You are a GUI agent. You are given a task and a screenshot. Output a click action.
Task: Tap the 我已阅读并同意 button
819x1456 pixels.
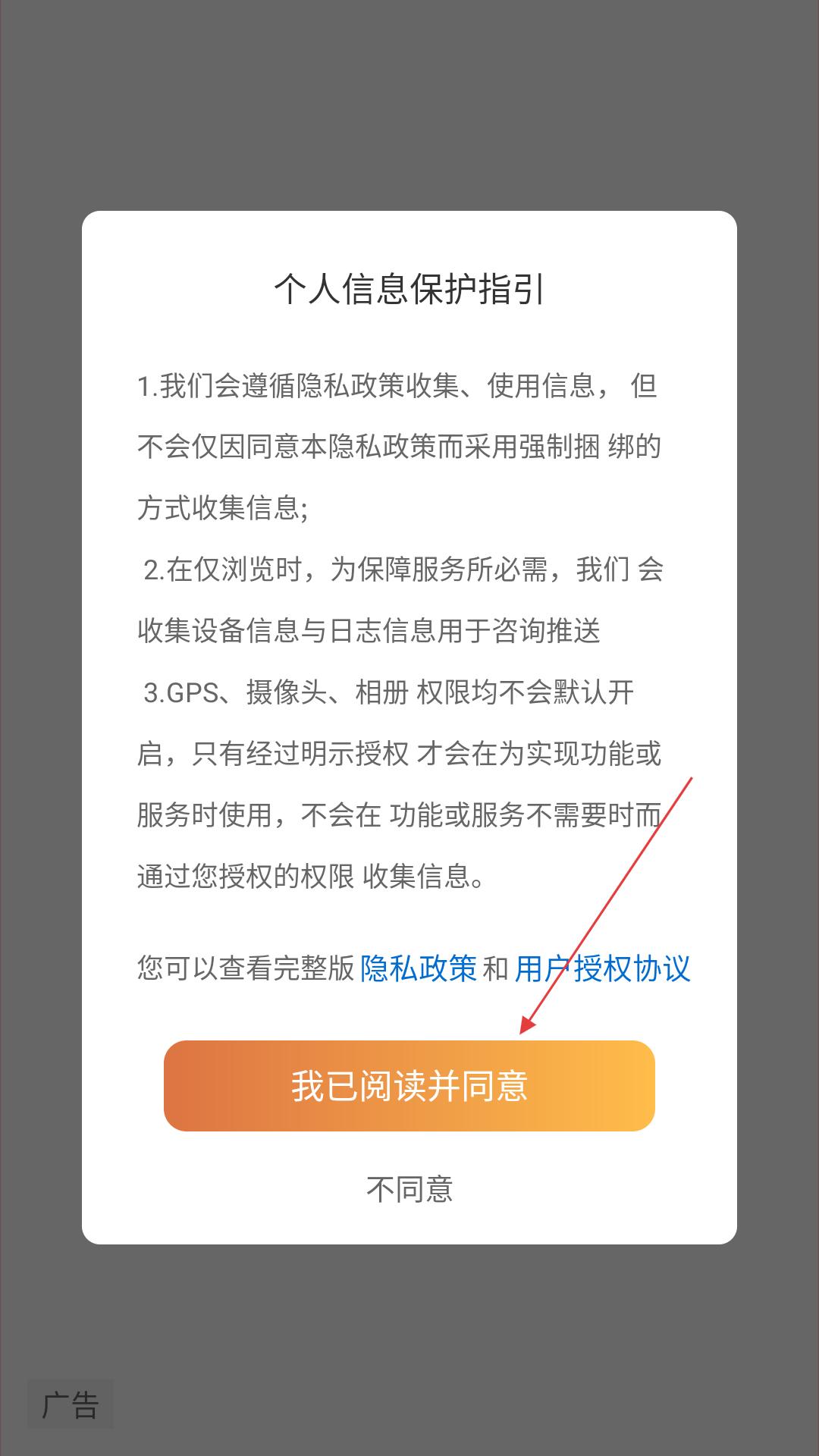click(409, 1086)
